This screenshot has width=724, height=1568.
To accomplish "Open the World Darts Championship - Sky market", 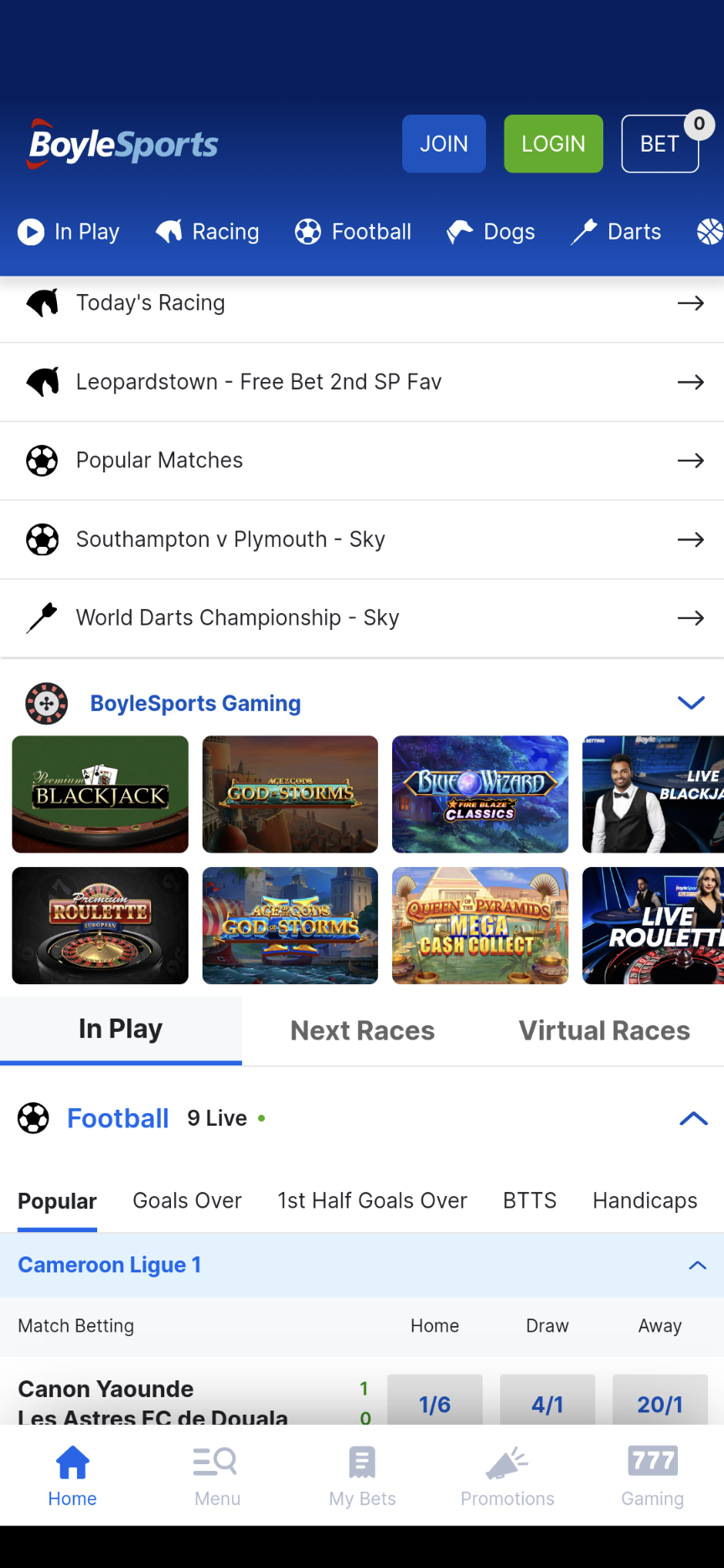I will click(691, 618).
